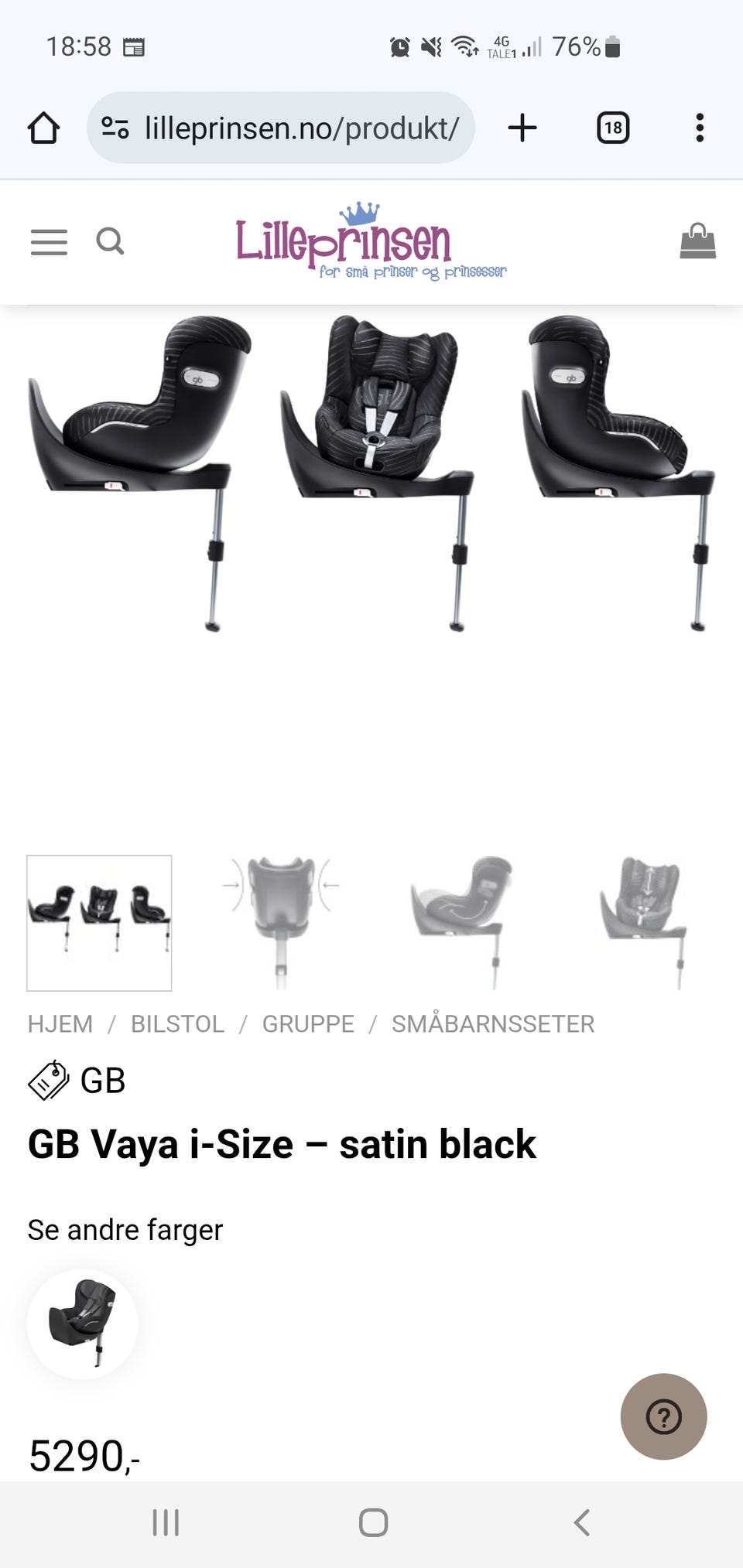
Task: Open the GB brand page
Action: 102,1081
